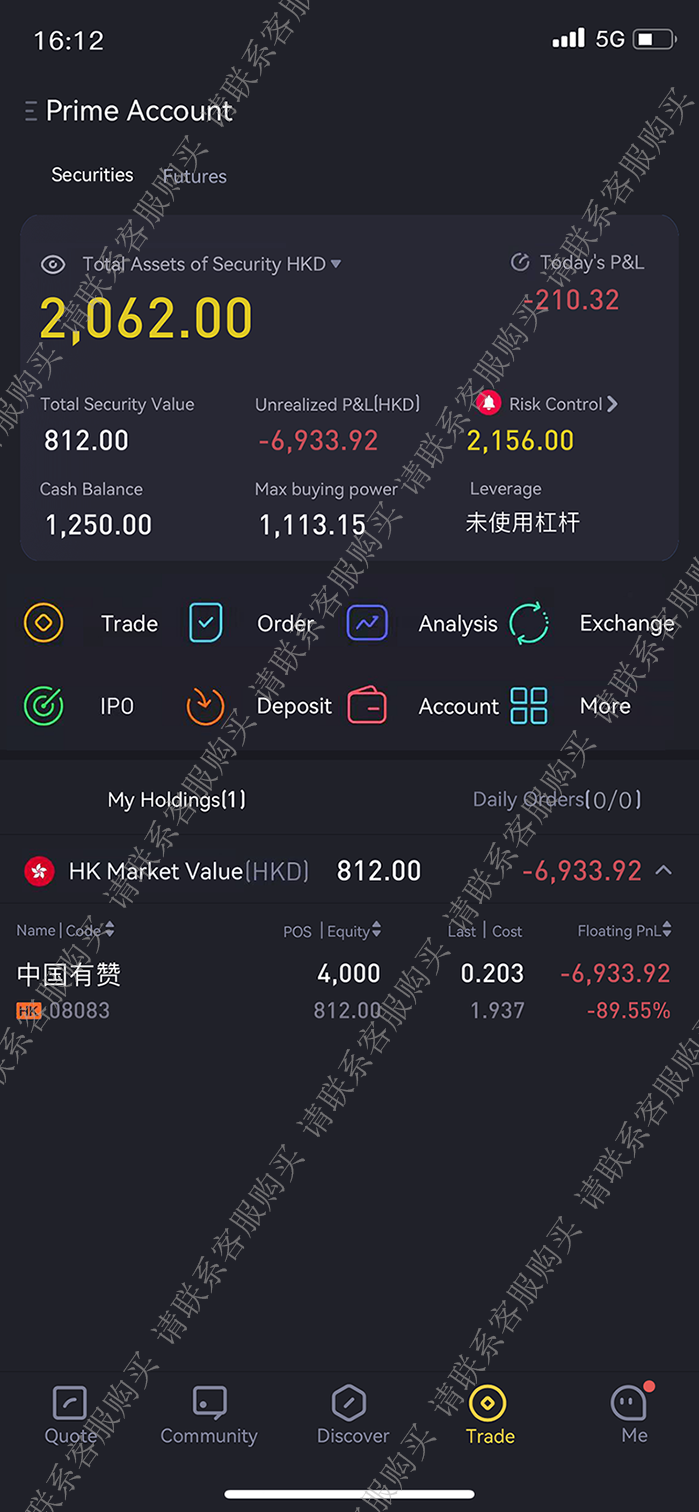The width and height of the screenshot is (699, 1512).
Task: Open the More shortcuts grid
Action: point(529,706)
